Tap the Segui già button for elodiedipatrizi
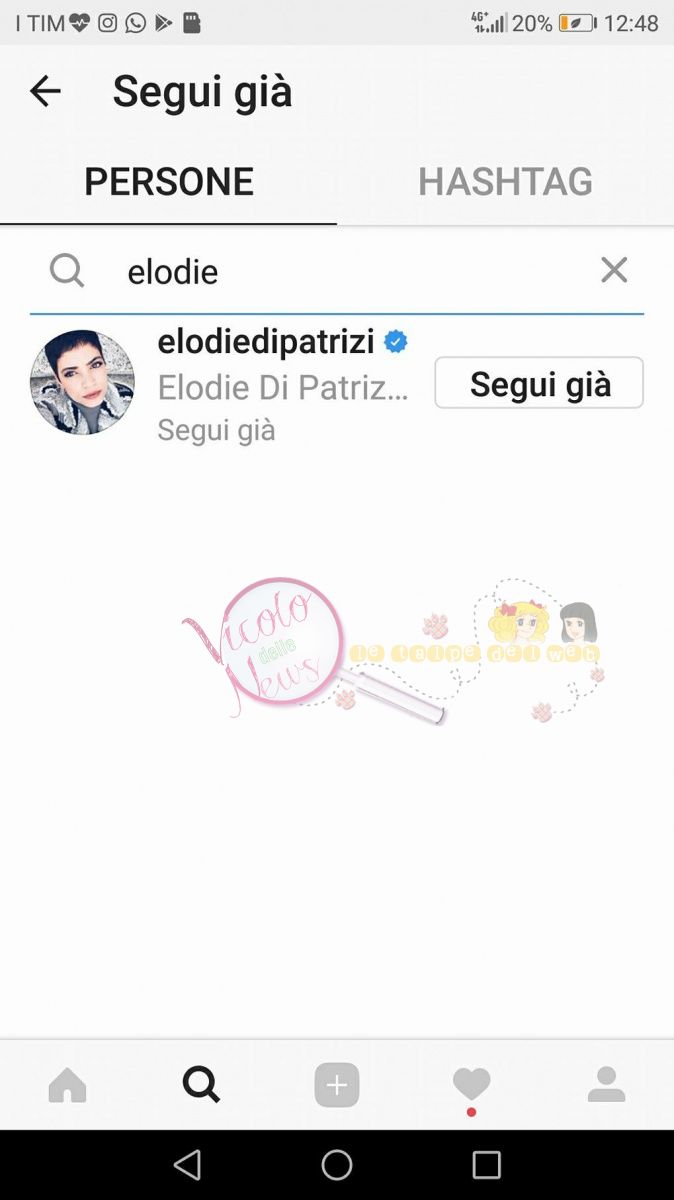 (x=539, y=383)
